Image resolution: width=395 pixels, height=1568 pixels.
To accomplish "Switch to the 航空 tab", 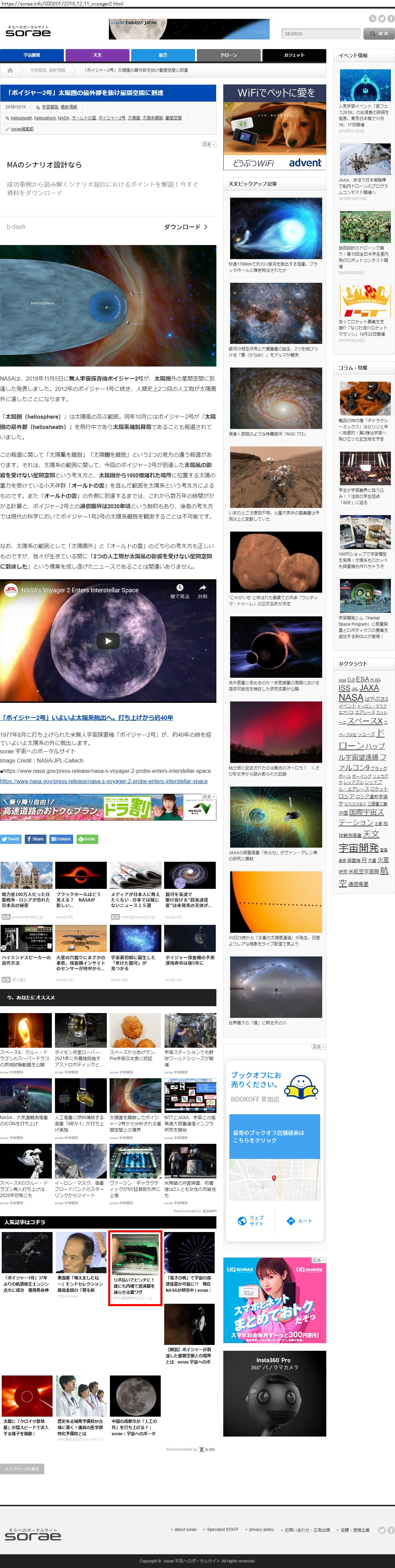I will (x=163, y=55).
